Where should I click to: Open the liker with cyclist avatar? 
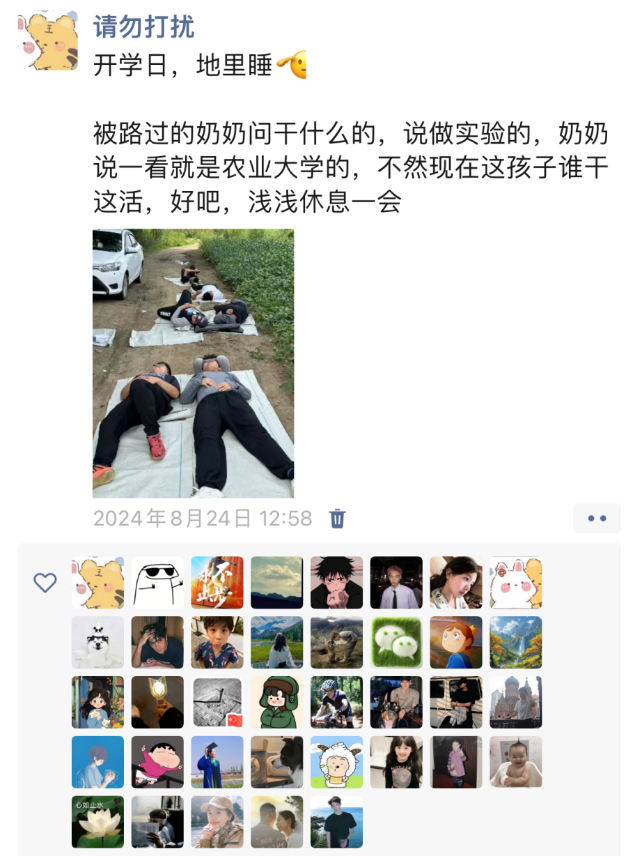click(336, 702)
